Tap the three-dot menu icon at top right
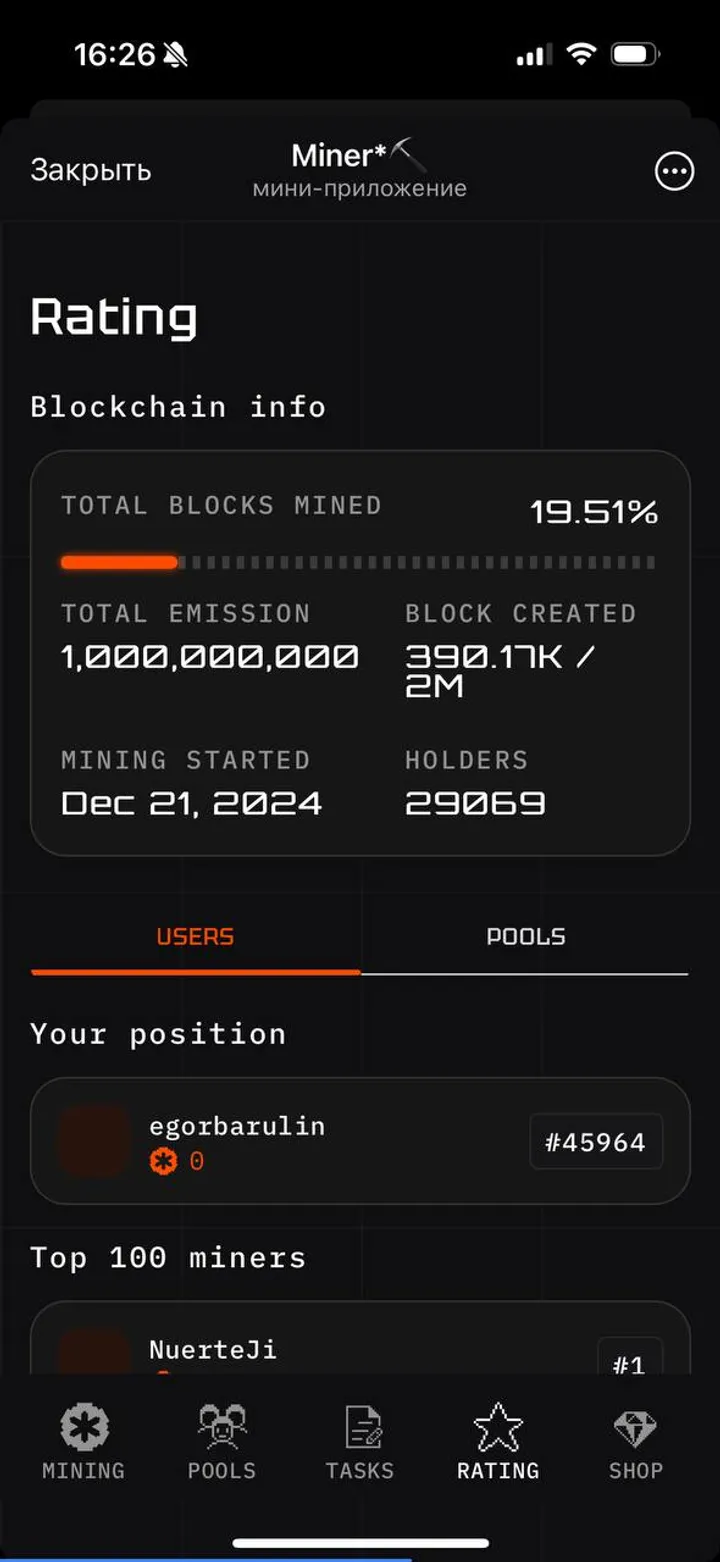Viewport: 720px width, 1562px height. coord(674,171)
